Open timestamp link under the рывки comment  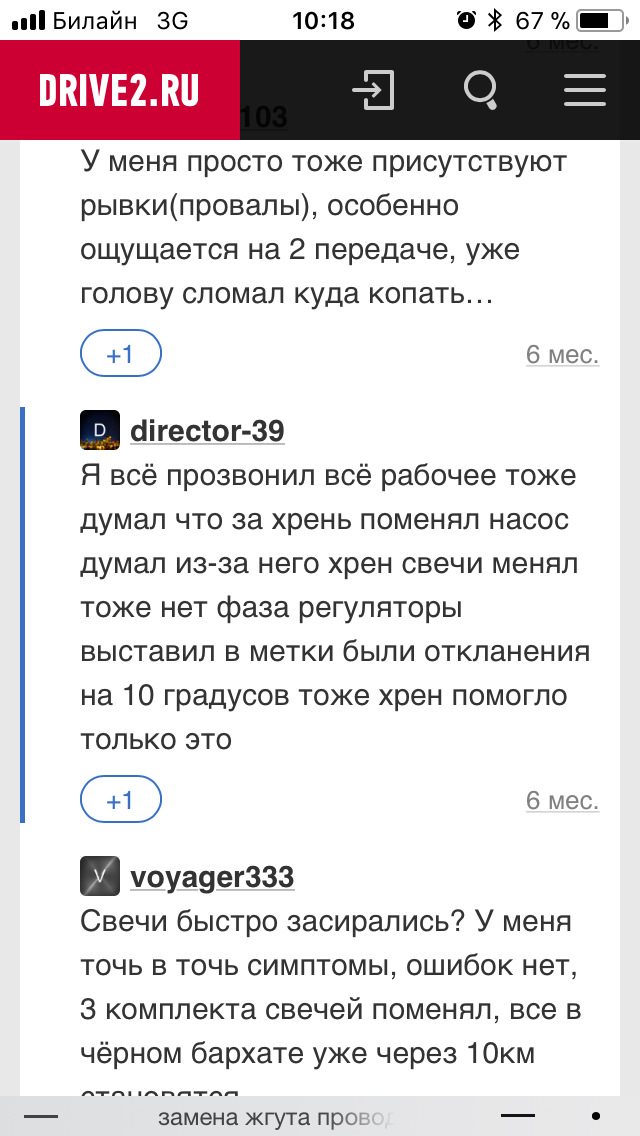point(562,354)
